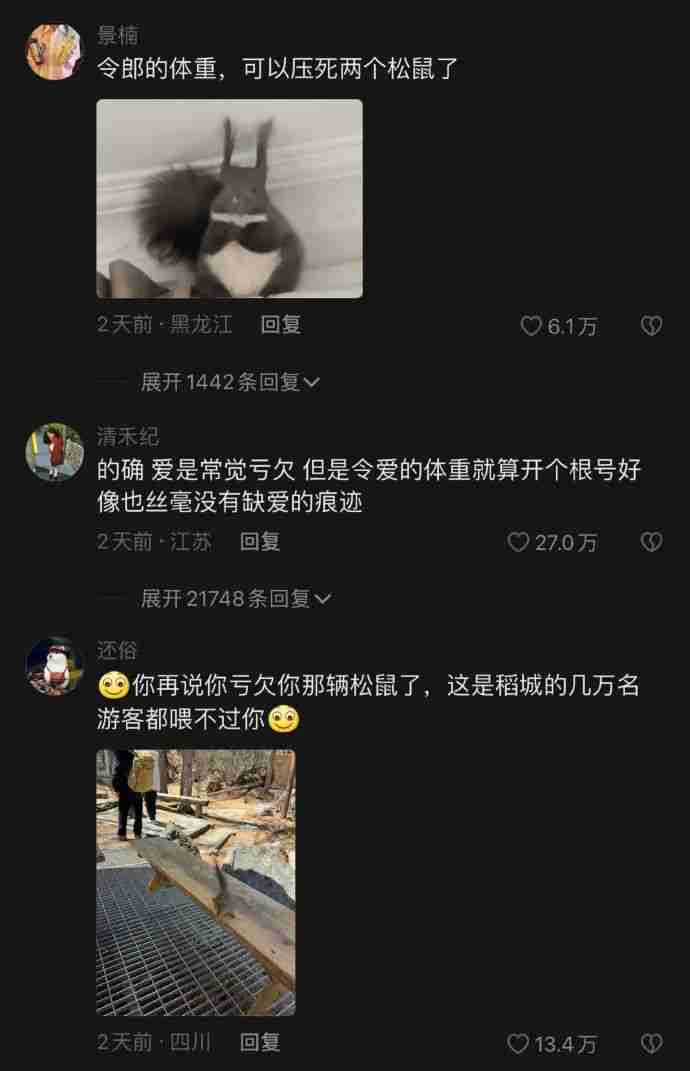Dislike 还俗's comment
This screenshot has height=1071, width=690.
pos(651,1044)
